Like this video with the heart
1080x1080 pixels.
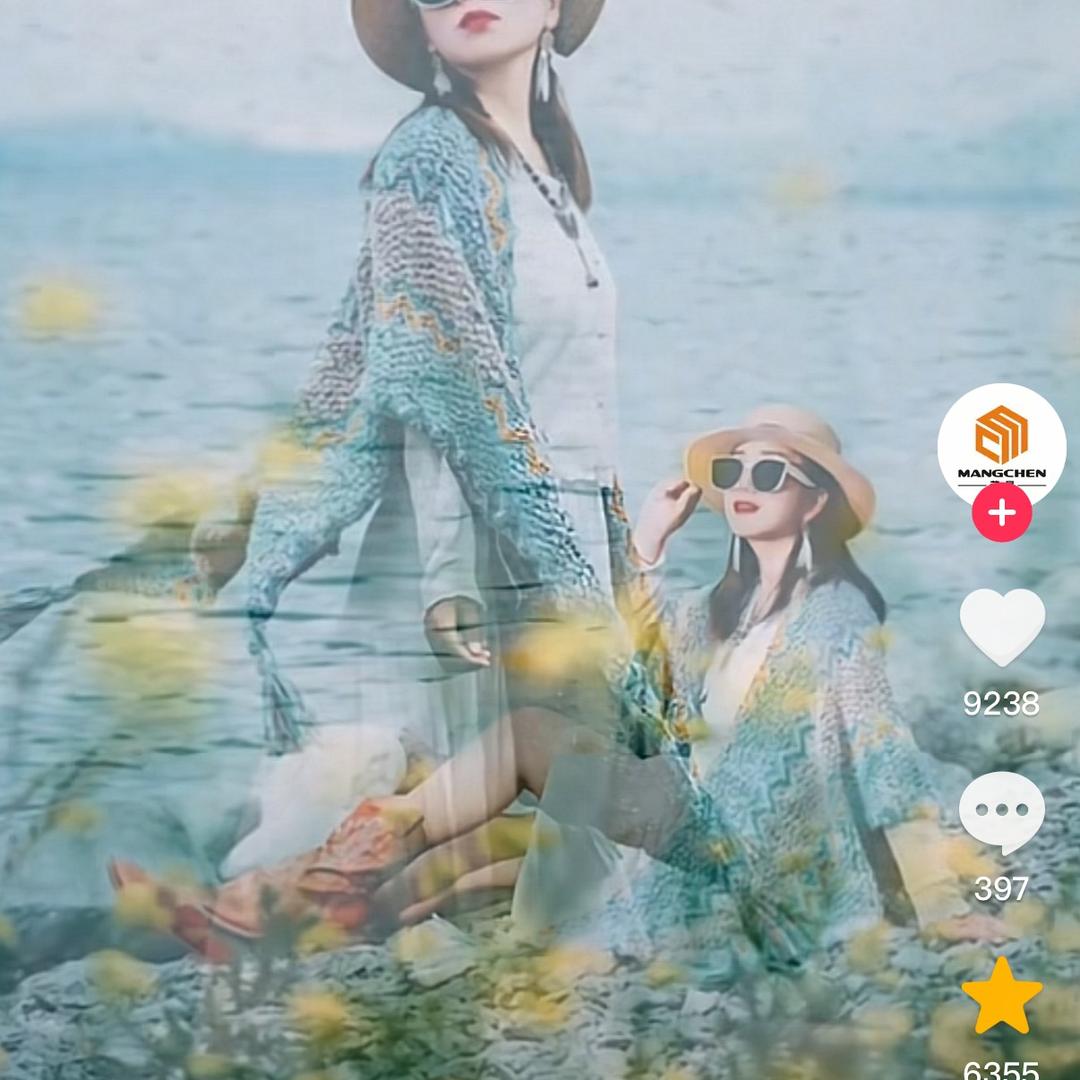[1001, 627]
